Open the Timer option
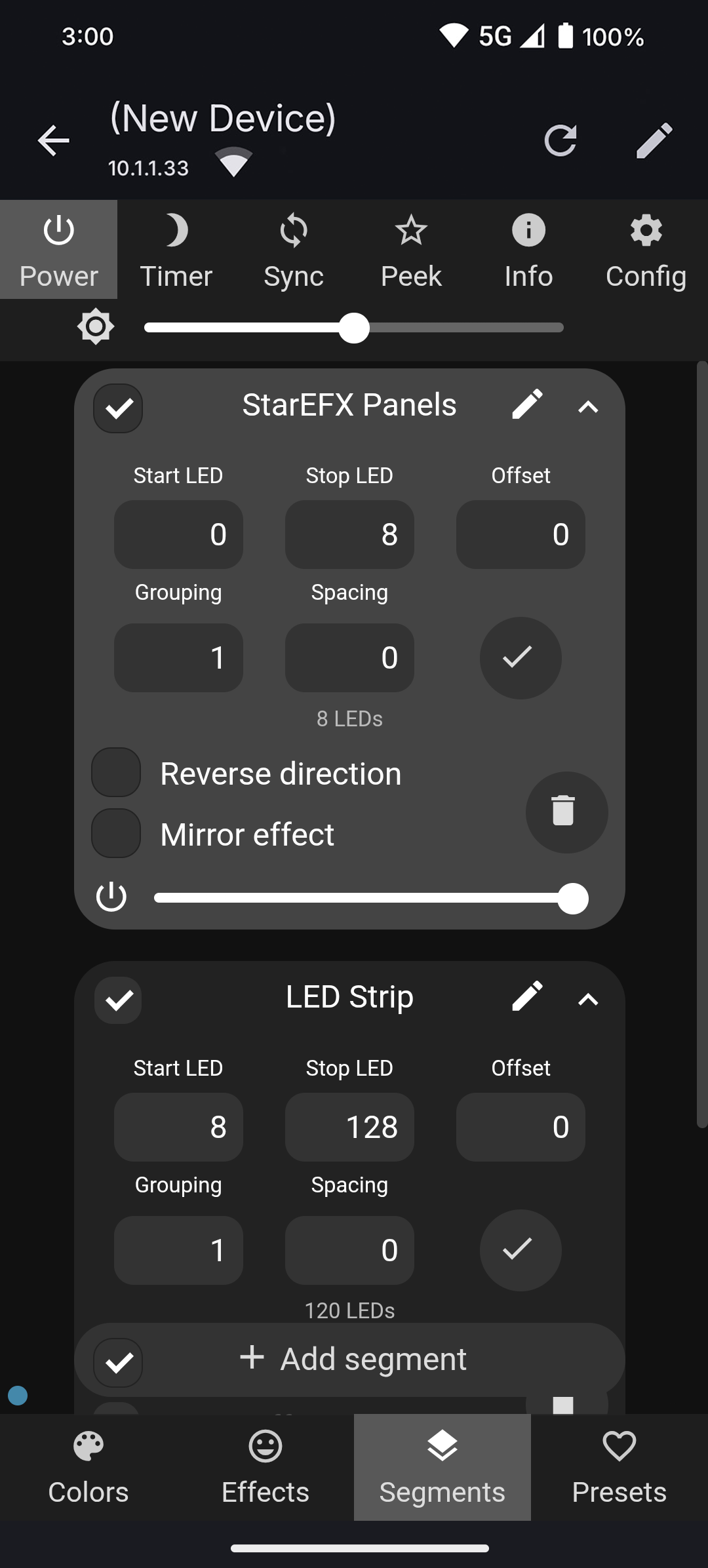The width and height of the screenshot is (708, 1568). click(176, 250)
